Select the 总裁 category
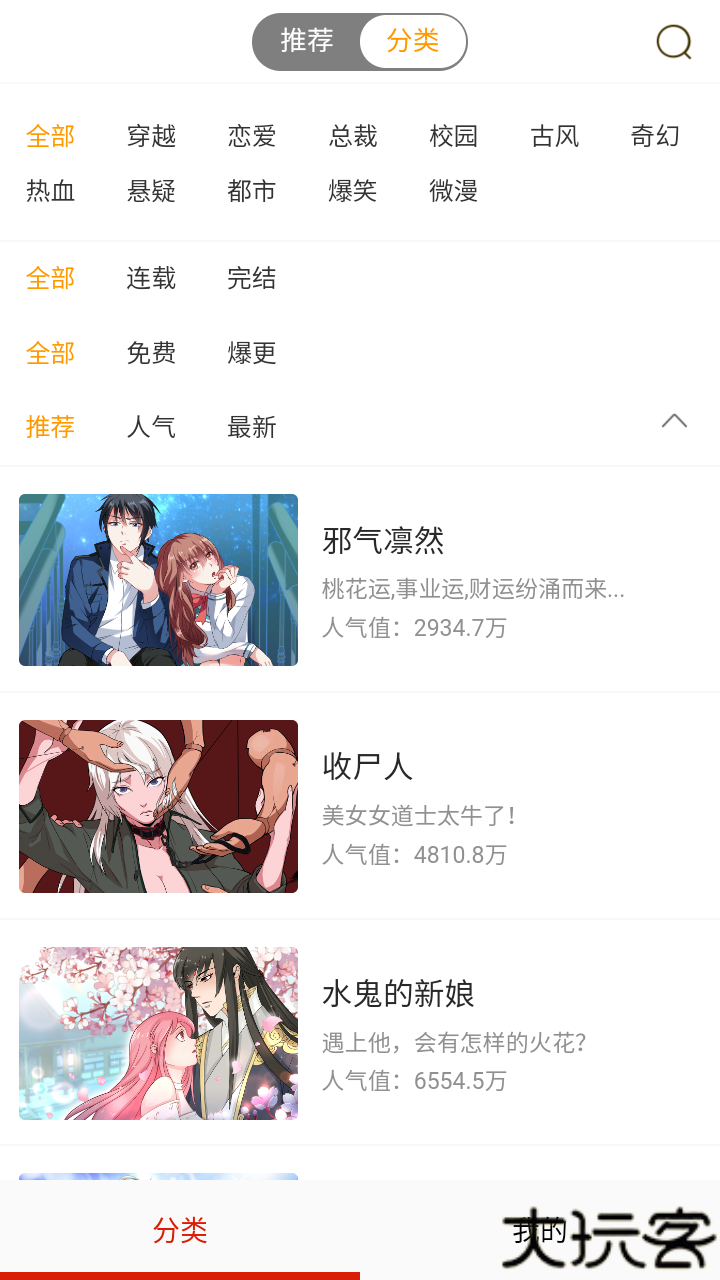Image resolution: width=720 pixels, height=1280 pixels. pyautogui.click(x=352, y=137)
